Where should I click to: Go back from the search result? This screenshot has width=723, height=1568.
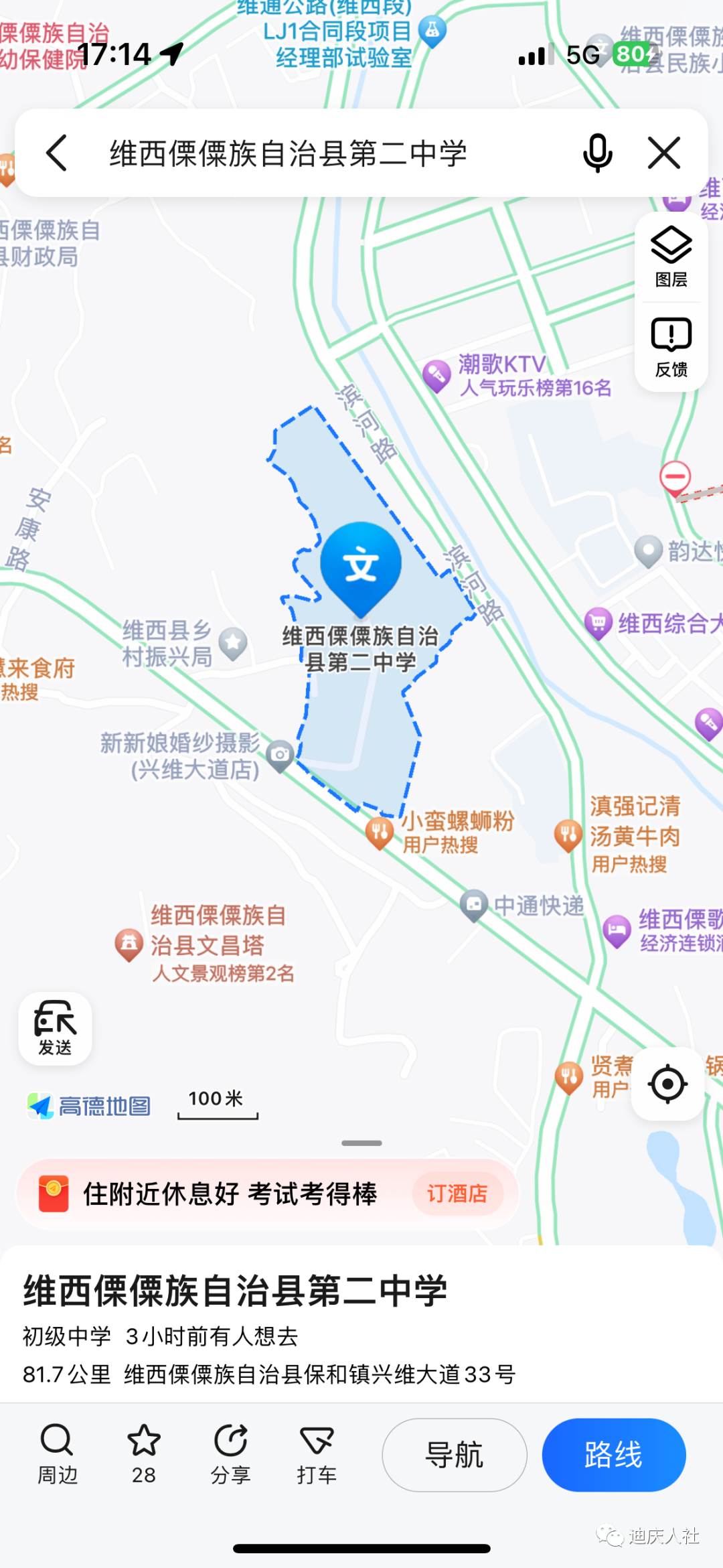point(58,153)
